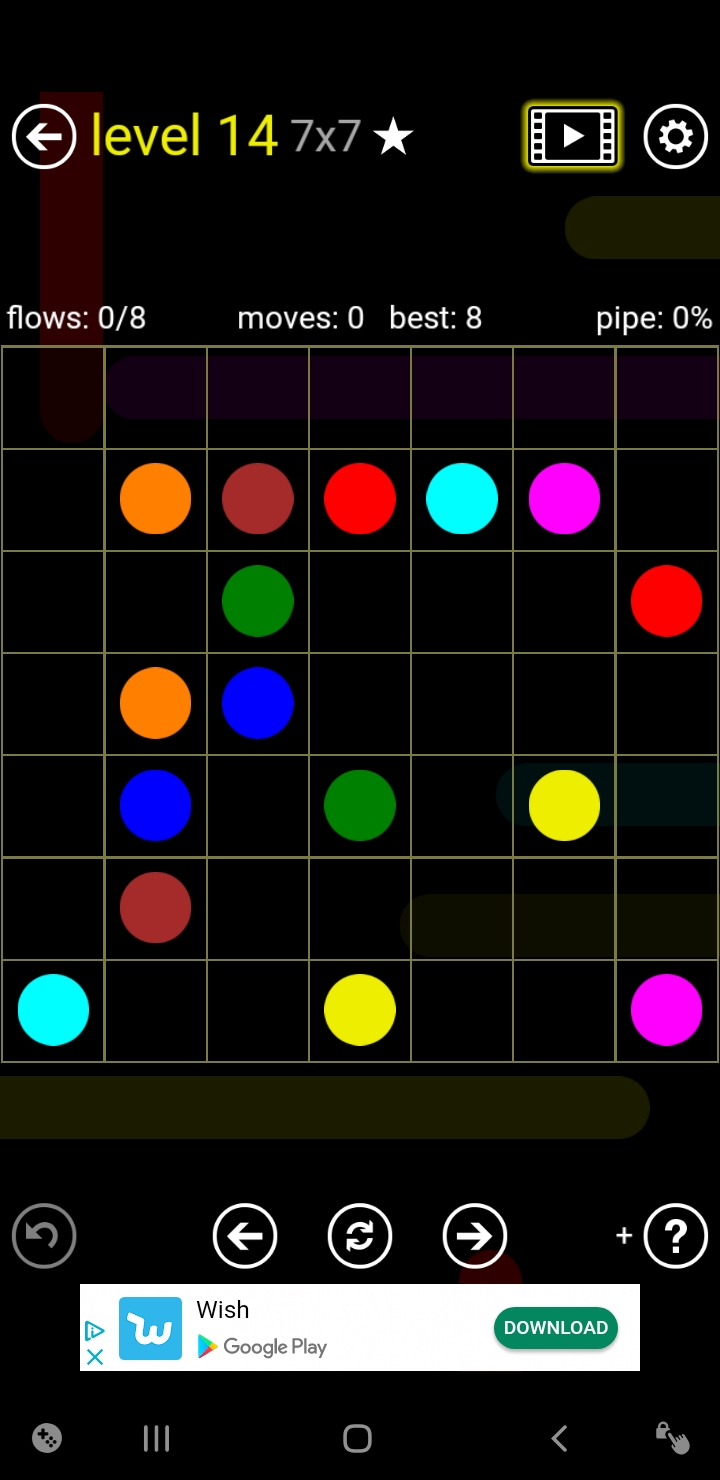Close the ad with the X icon
Viewport: 720px width, 1480px height.
tap(95, 1357)
